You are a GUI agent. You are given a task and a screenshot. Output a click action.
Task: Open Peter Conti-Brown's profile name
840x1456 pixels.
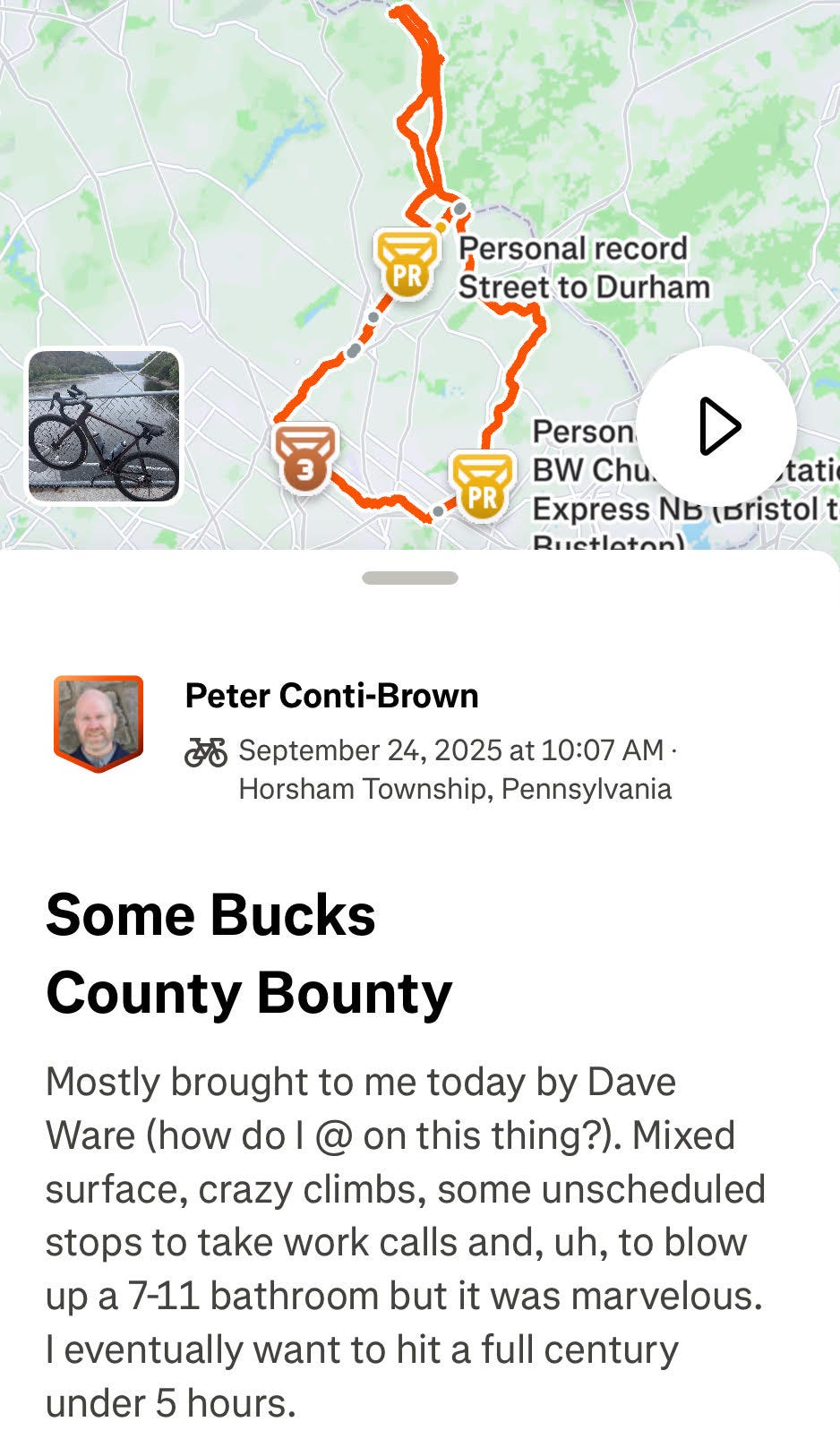point(331,696)
